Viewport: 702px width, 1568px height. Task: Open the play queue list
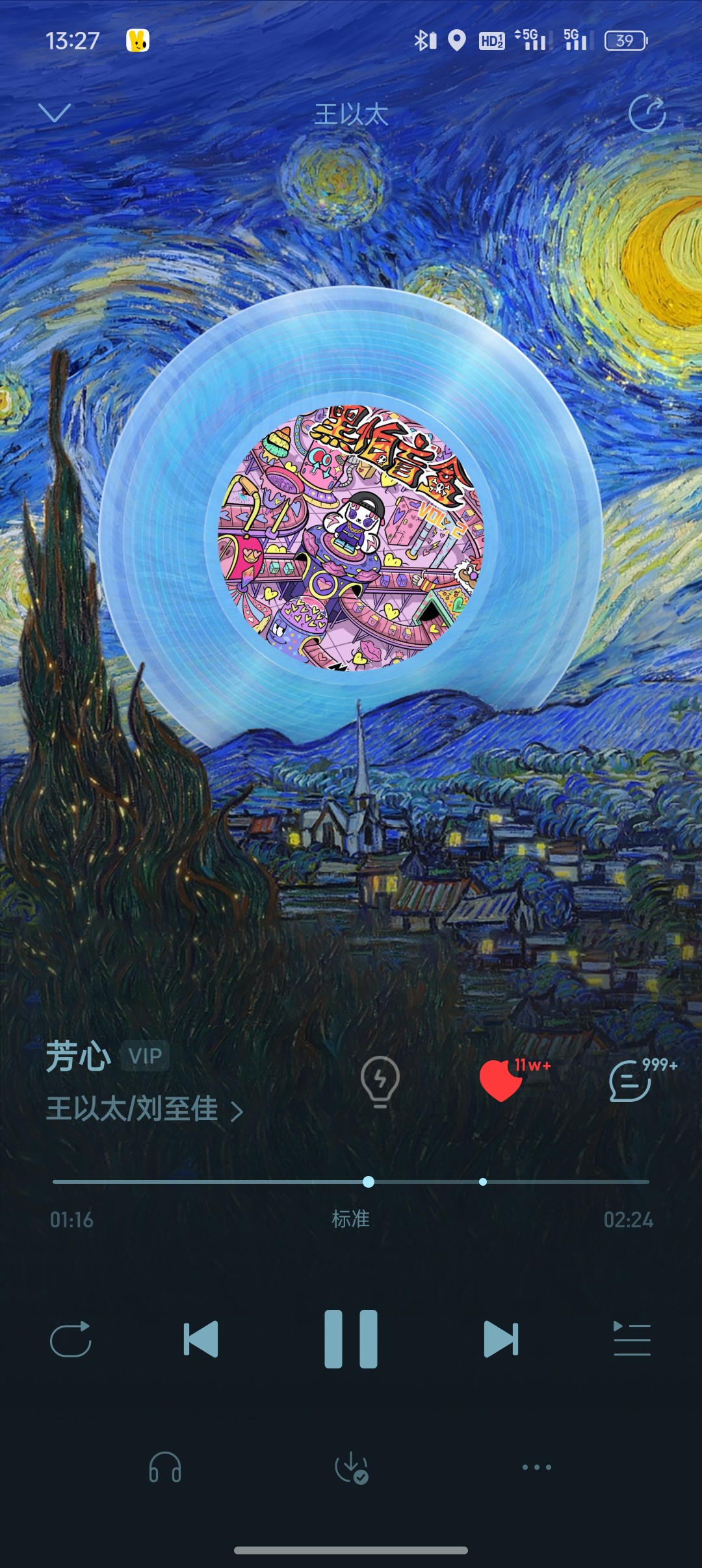click(632, 1339)
